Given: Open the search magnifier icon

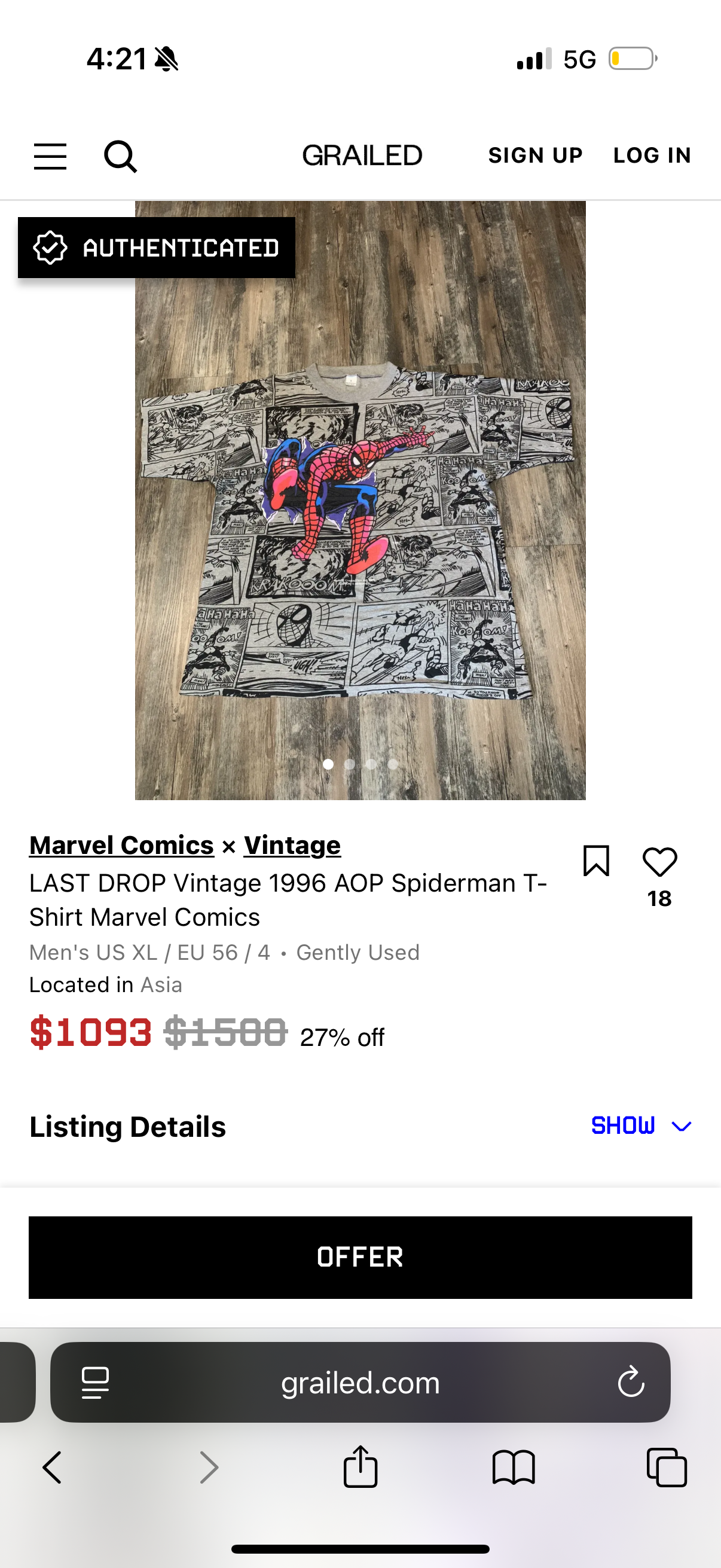Looking at the screenshot, I should pos(121,157).
